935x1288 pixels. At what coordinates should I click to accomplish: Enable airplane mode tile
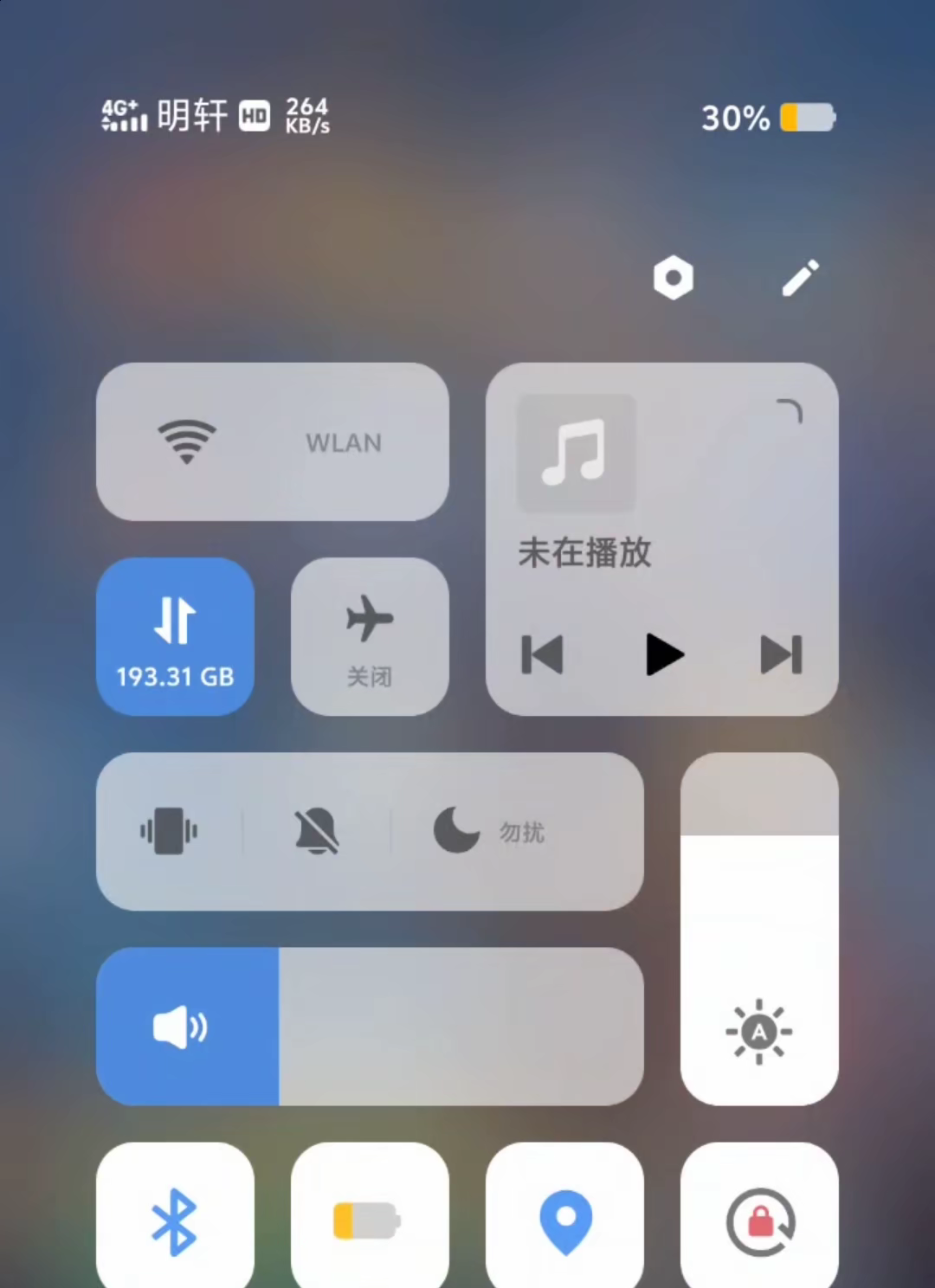tap(370, 636)
